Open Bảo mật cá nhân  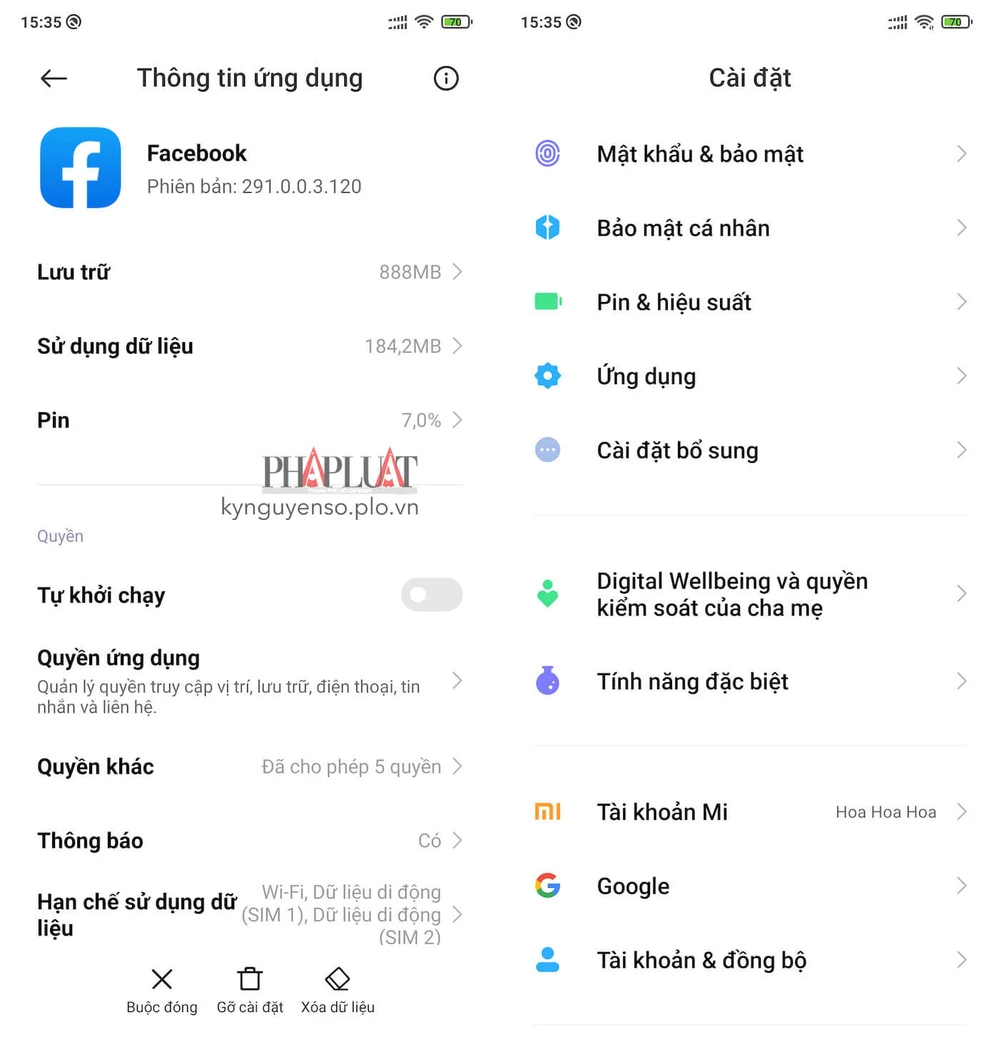(x=750, y=228)
